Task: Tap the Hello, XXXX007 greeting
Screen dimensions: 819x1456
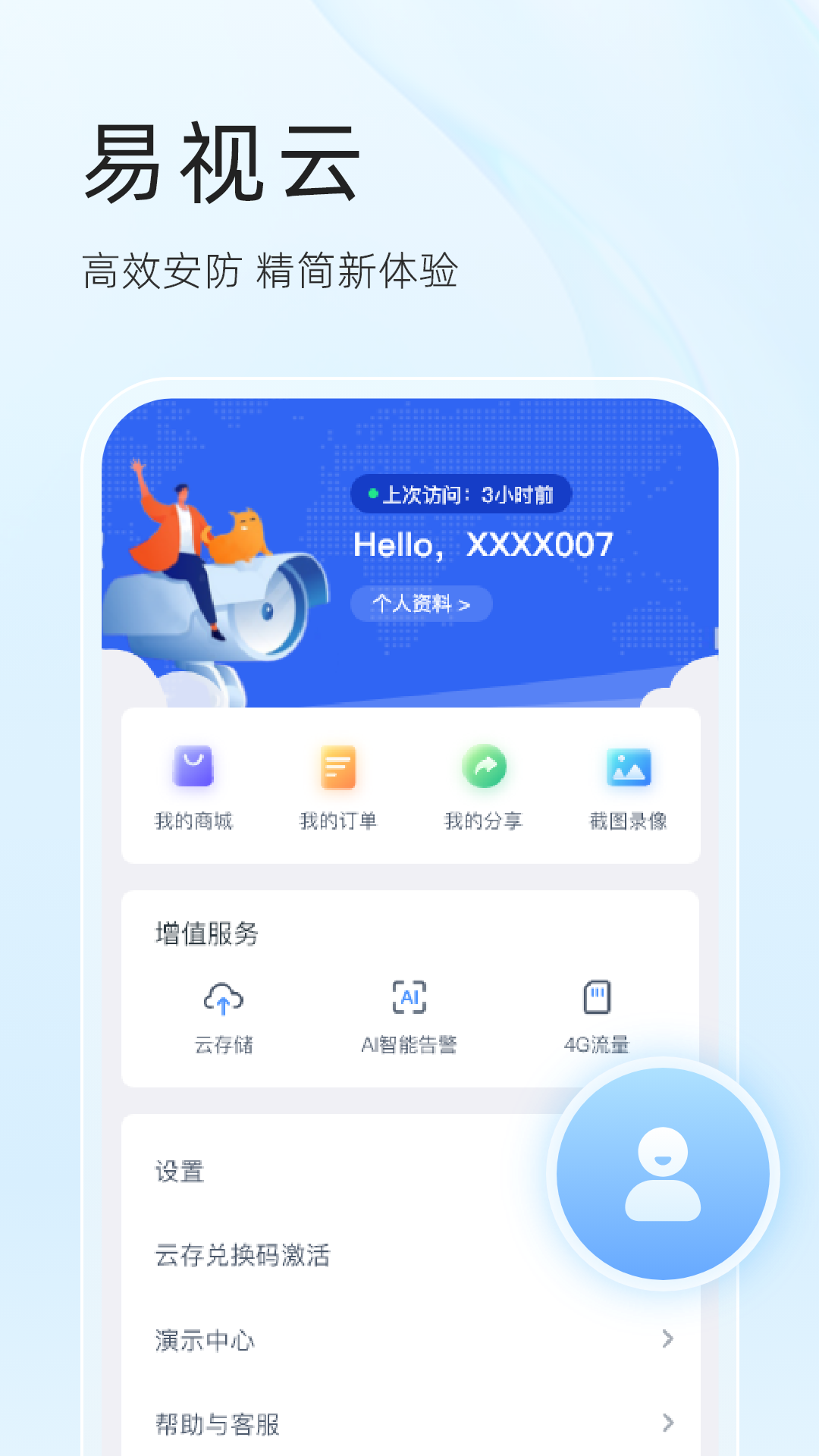Action: (484, 544)
